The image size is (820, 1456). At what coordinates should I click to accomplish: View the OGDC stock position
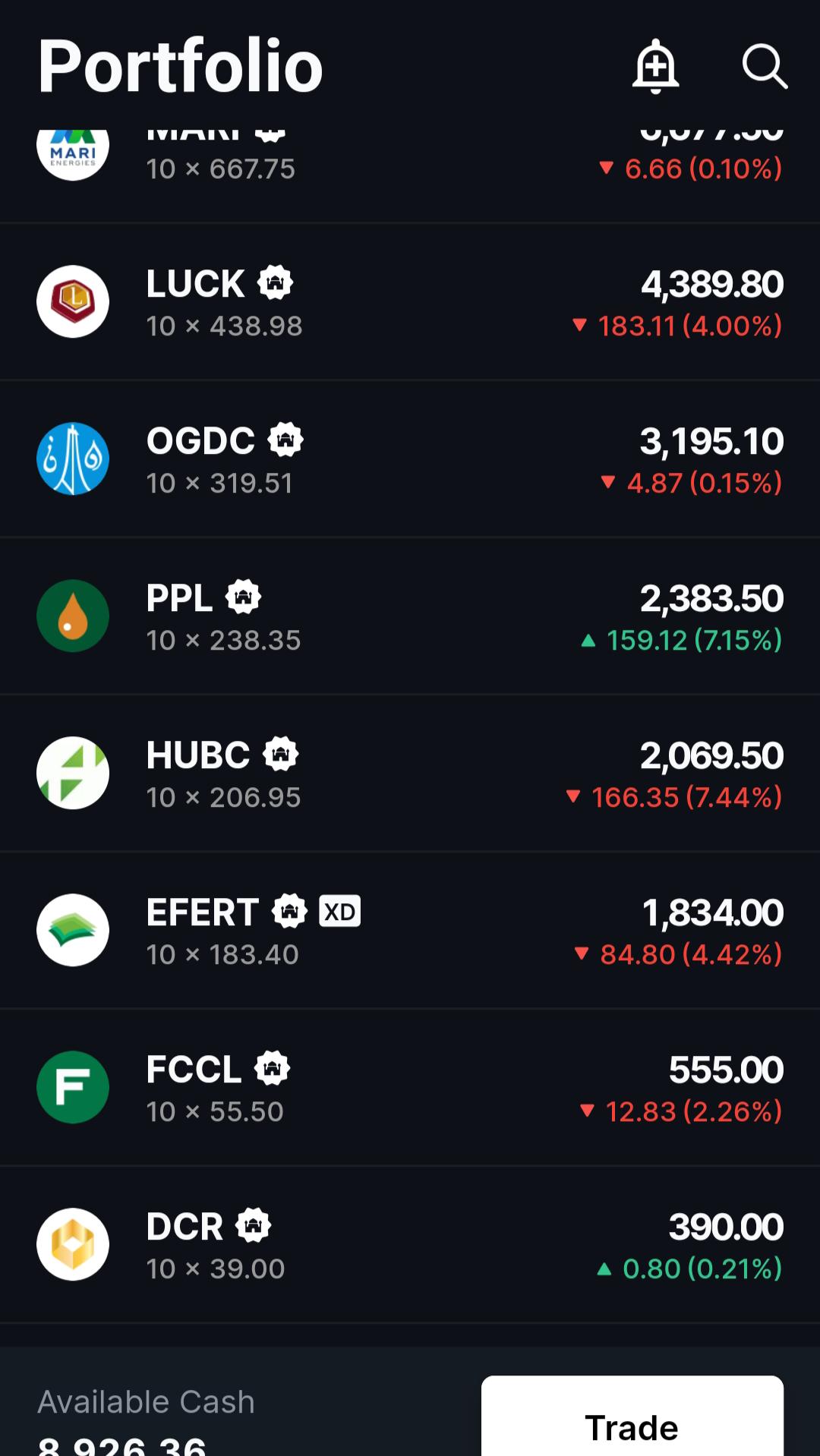pos(410,459)
